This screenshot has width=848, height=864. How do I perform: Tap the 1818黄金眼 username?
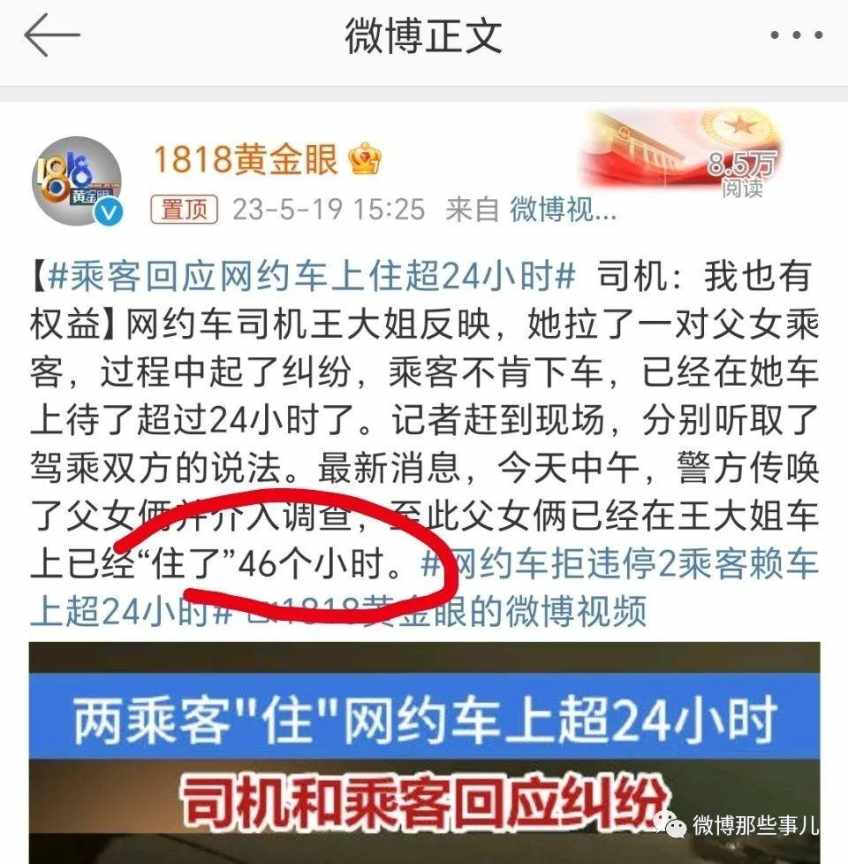click(x=245, y=159)
